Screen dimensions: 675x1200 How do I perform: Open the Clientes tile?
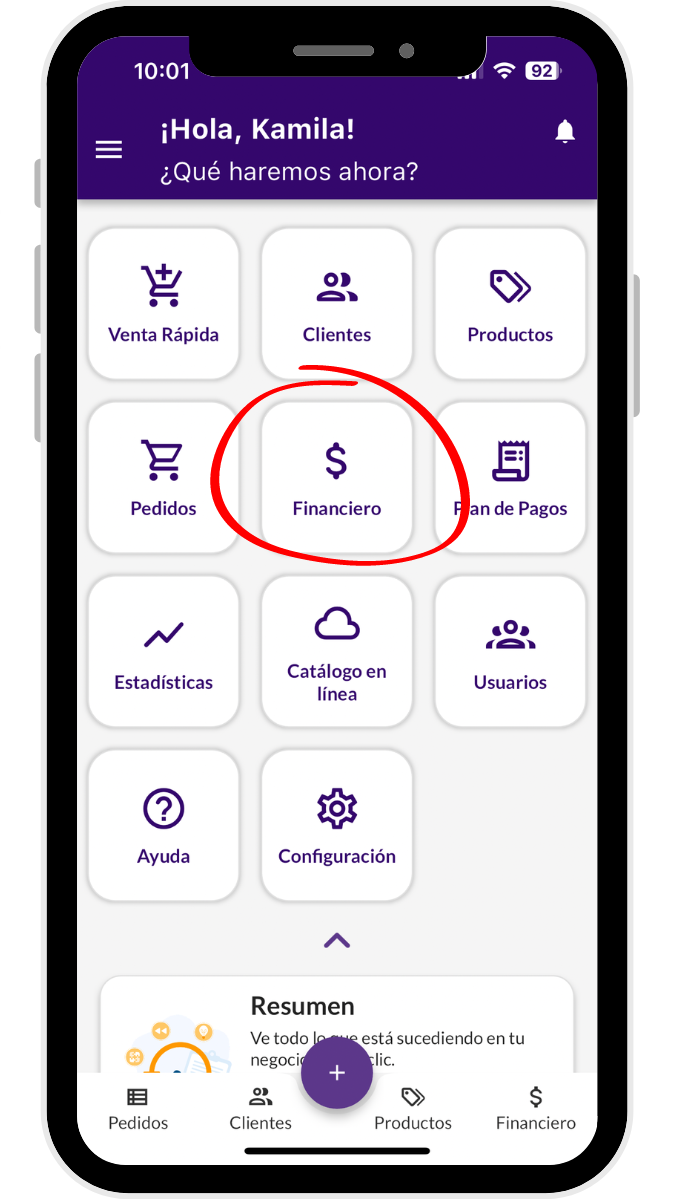337,304
